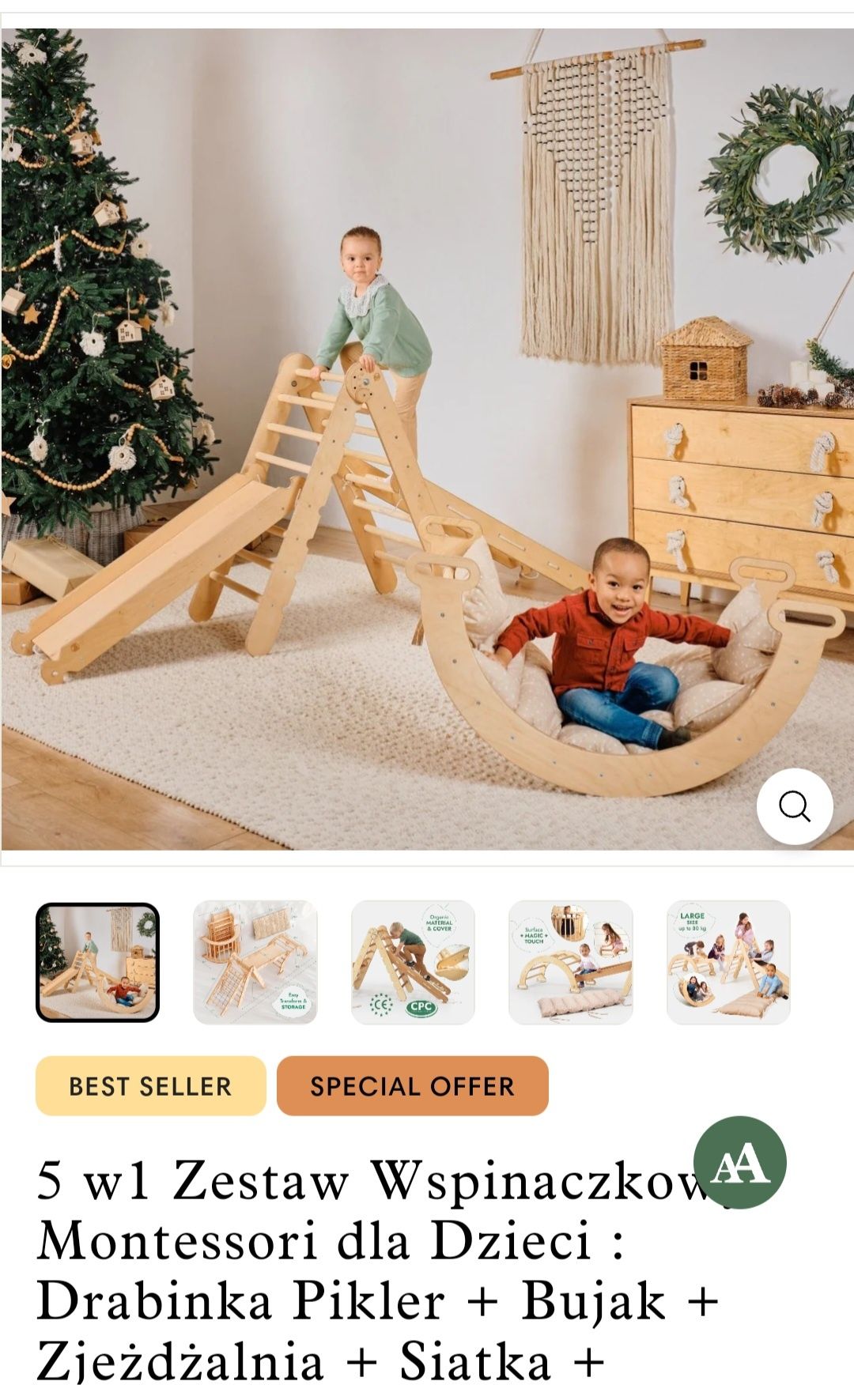View the second thumbnail showing storage configurations
Image resolution: width=854 pixels, height=1400 pixels.
pos(255,962)
